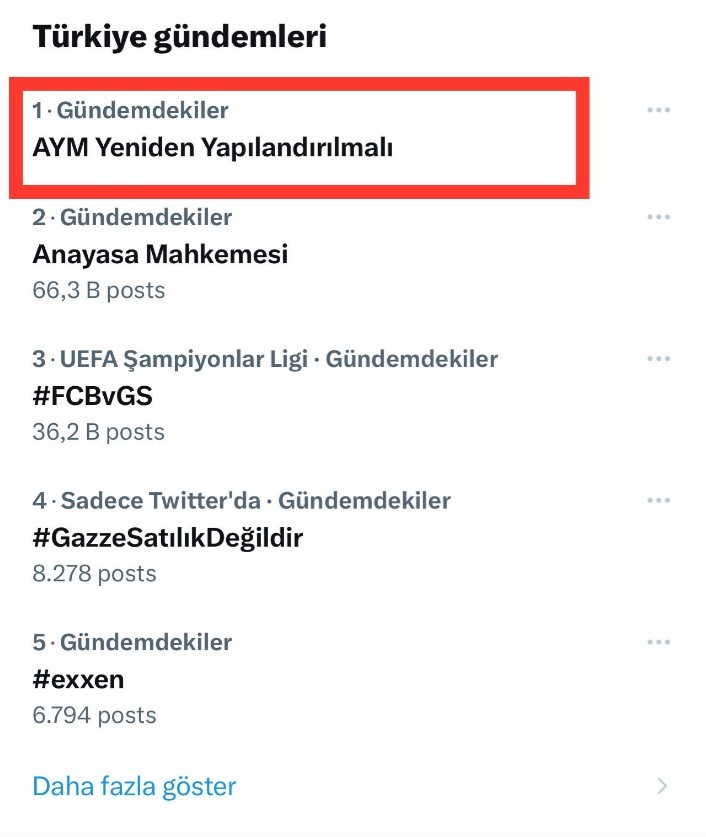
Task: Open the #exxen trending hashtag
Action: click(79, 680)
